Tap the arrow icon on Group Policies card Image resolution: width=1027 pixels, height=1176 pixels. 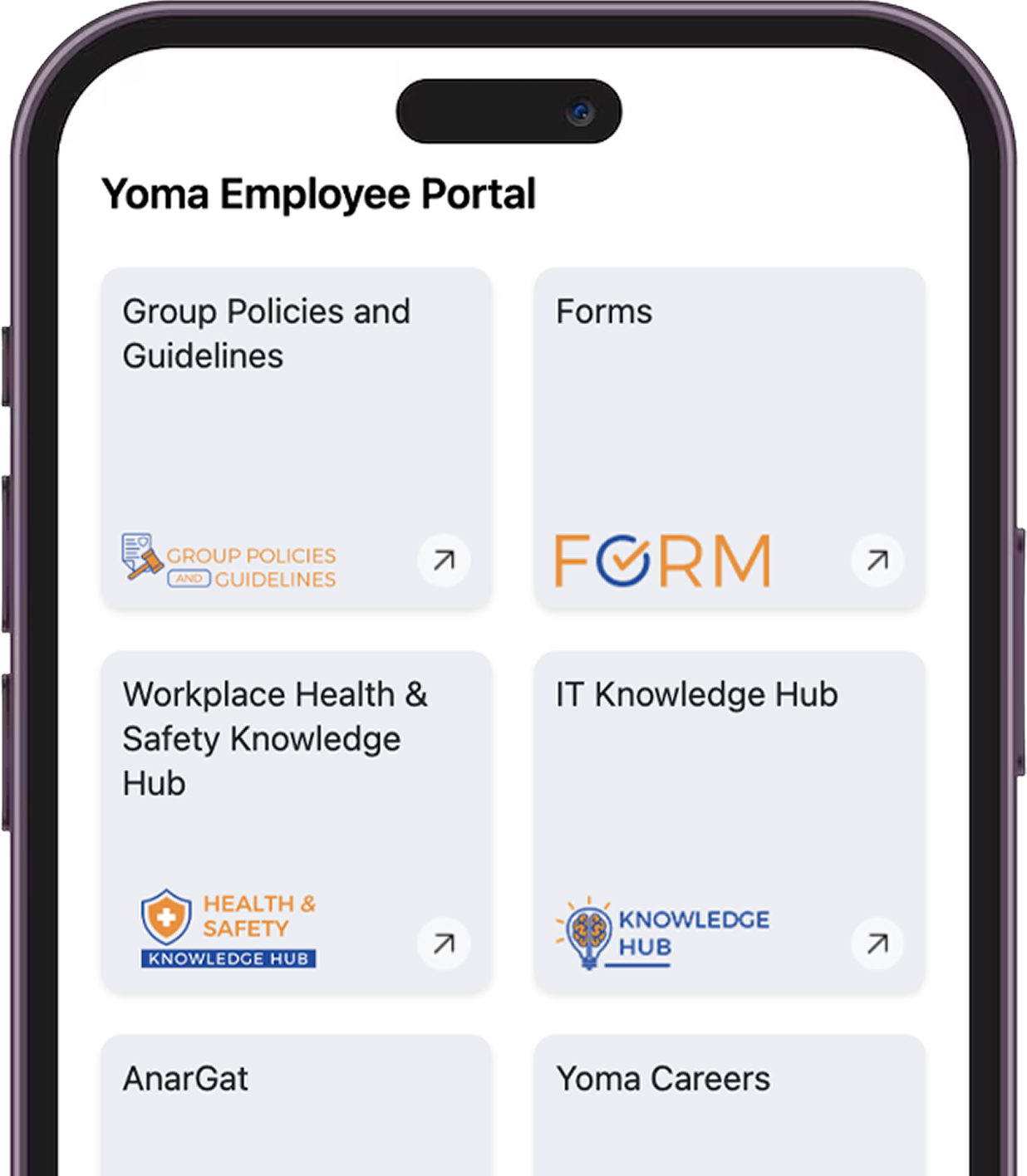click(x=444, y=561)
